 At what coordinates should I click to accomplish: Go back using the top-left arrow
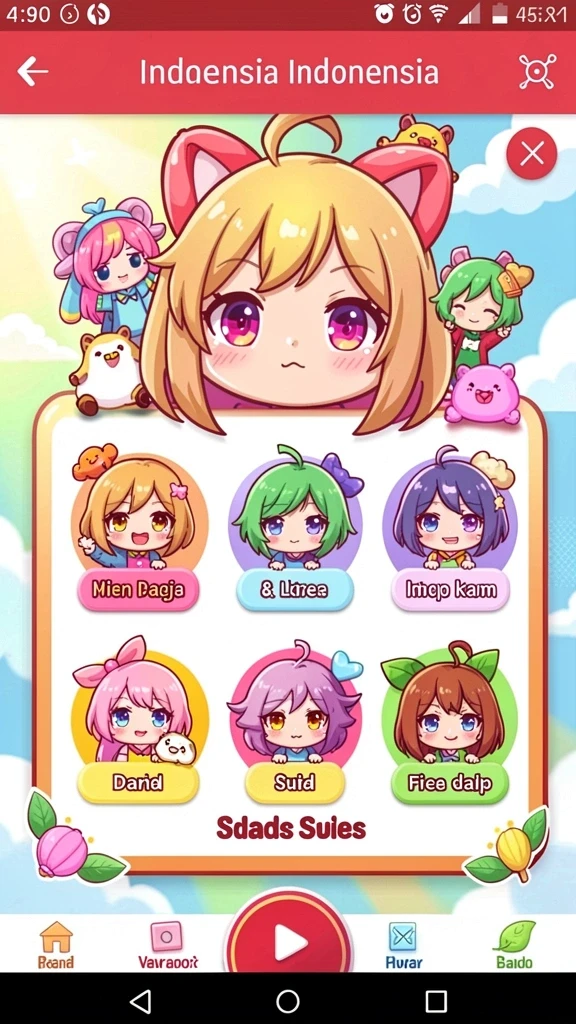[x=33, y=72]
